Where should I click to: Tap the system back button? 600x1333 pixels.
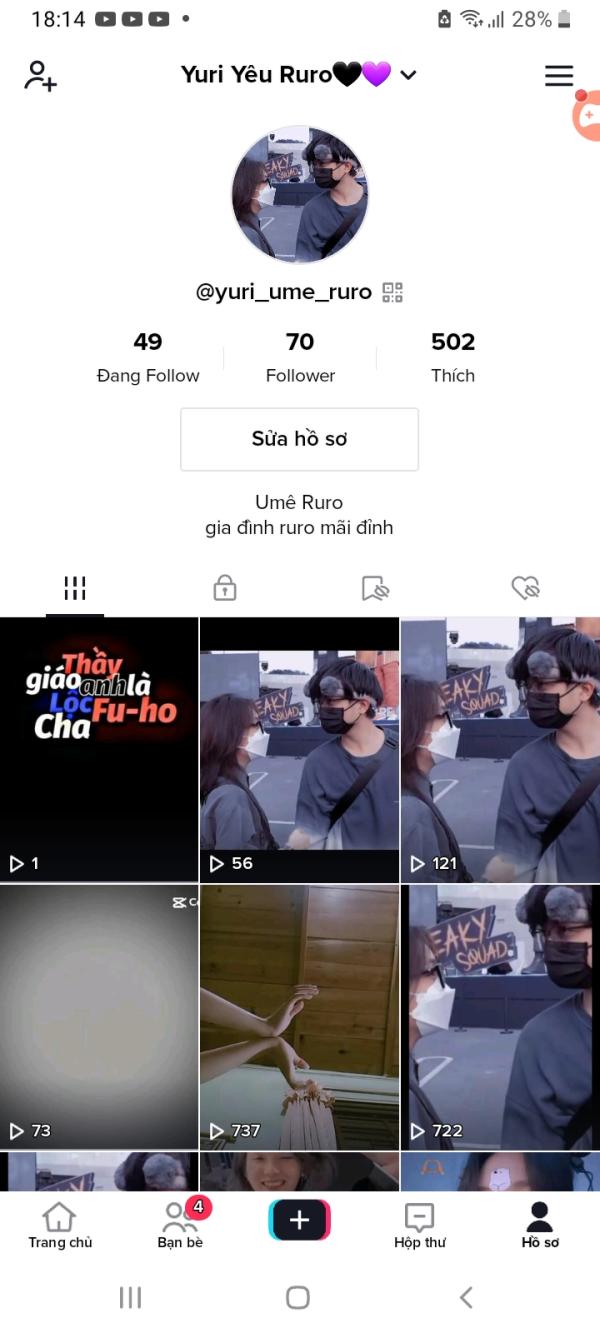click(466, 1297)
